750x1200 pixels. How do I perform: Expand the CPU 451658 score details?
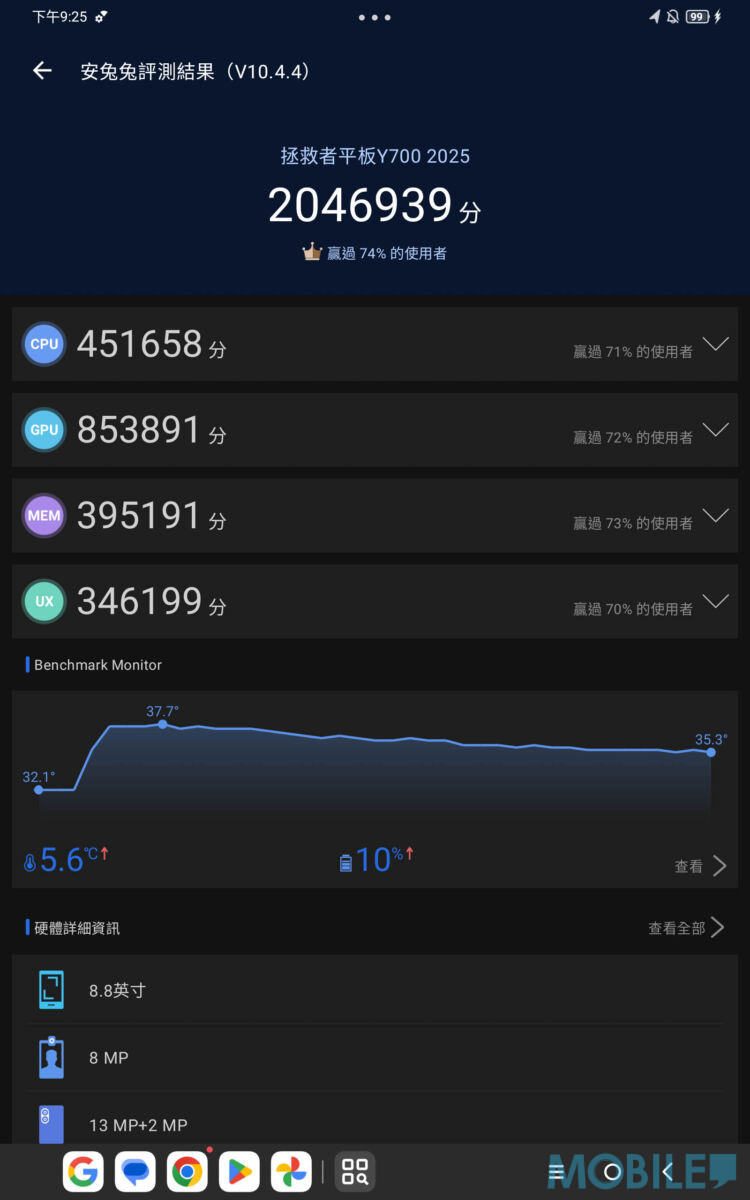click(716, 343)
